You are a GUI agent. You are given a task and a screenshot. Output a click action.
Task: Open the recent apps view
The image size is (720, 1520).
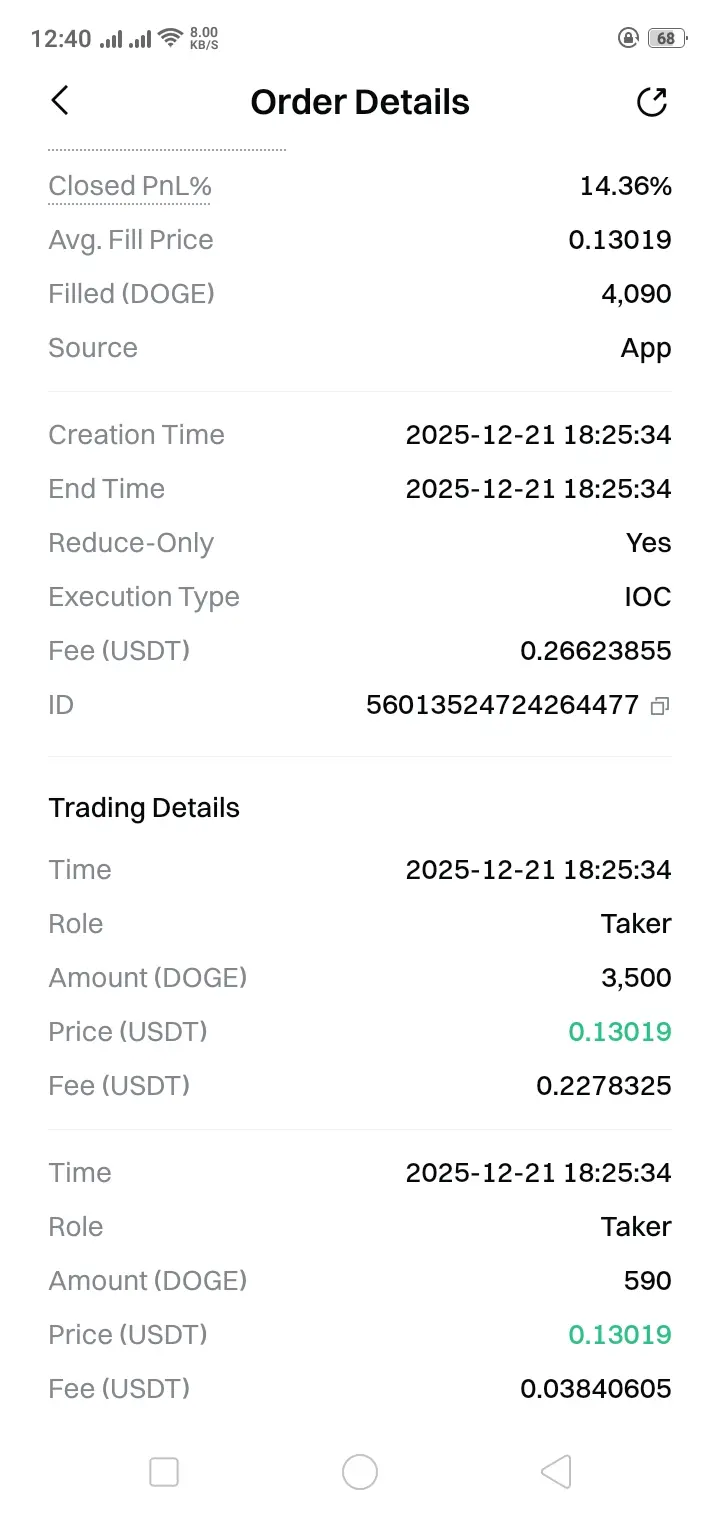pos(164,1471)
